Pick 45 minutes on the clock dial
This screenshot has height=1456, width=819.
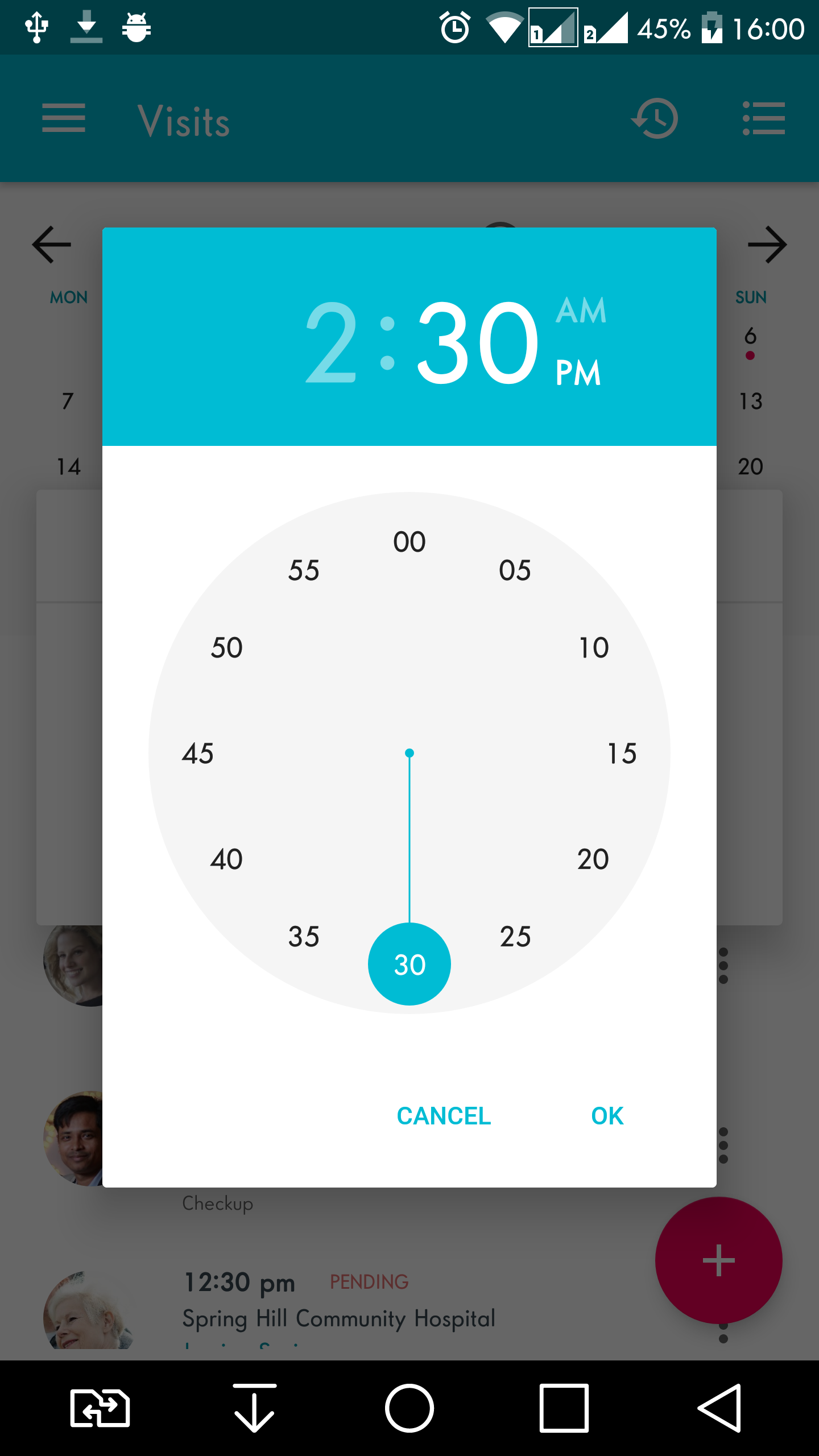pyautogui.click(x=198, y=753)
